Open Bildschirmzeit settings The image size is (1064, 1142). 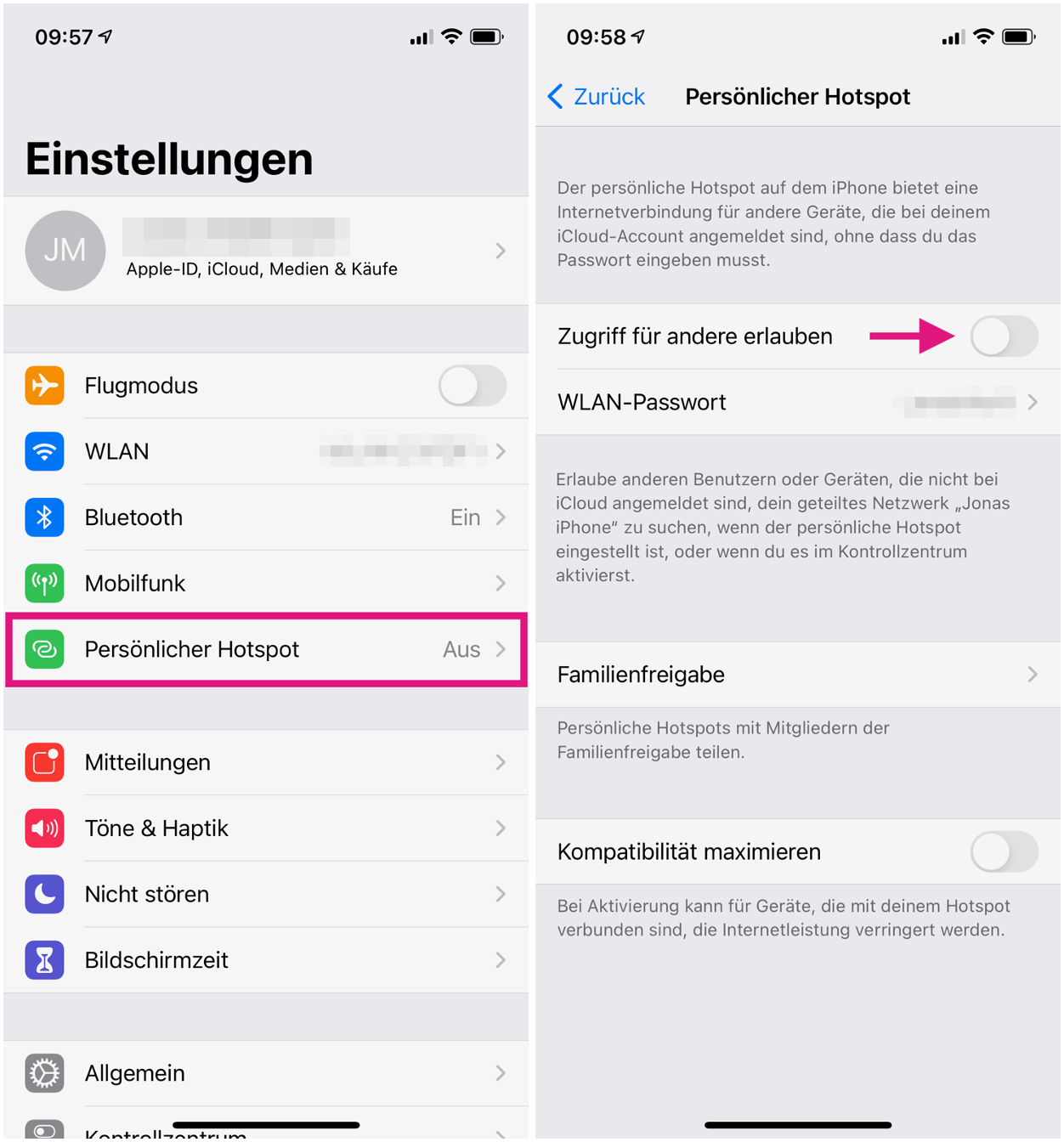(x=265, y=960)
